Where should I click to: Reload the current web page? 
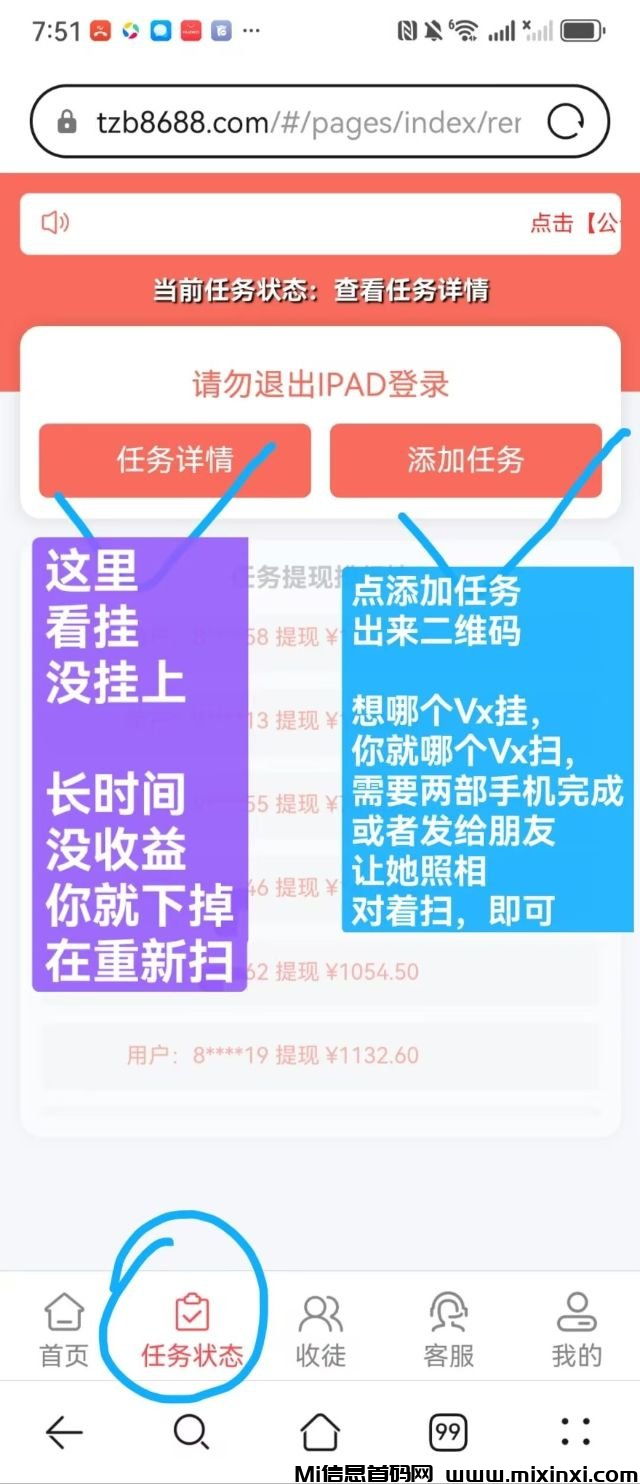pos(566,123)
